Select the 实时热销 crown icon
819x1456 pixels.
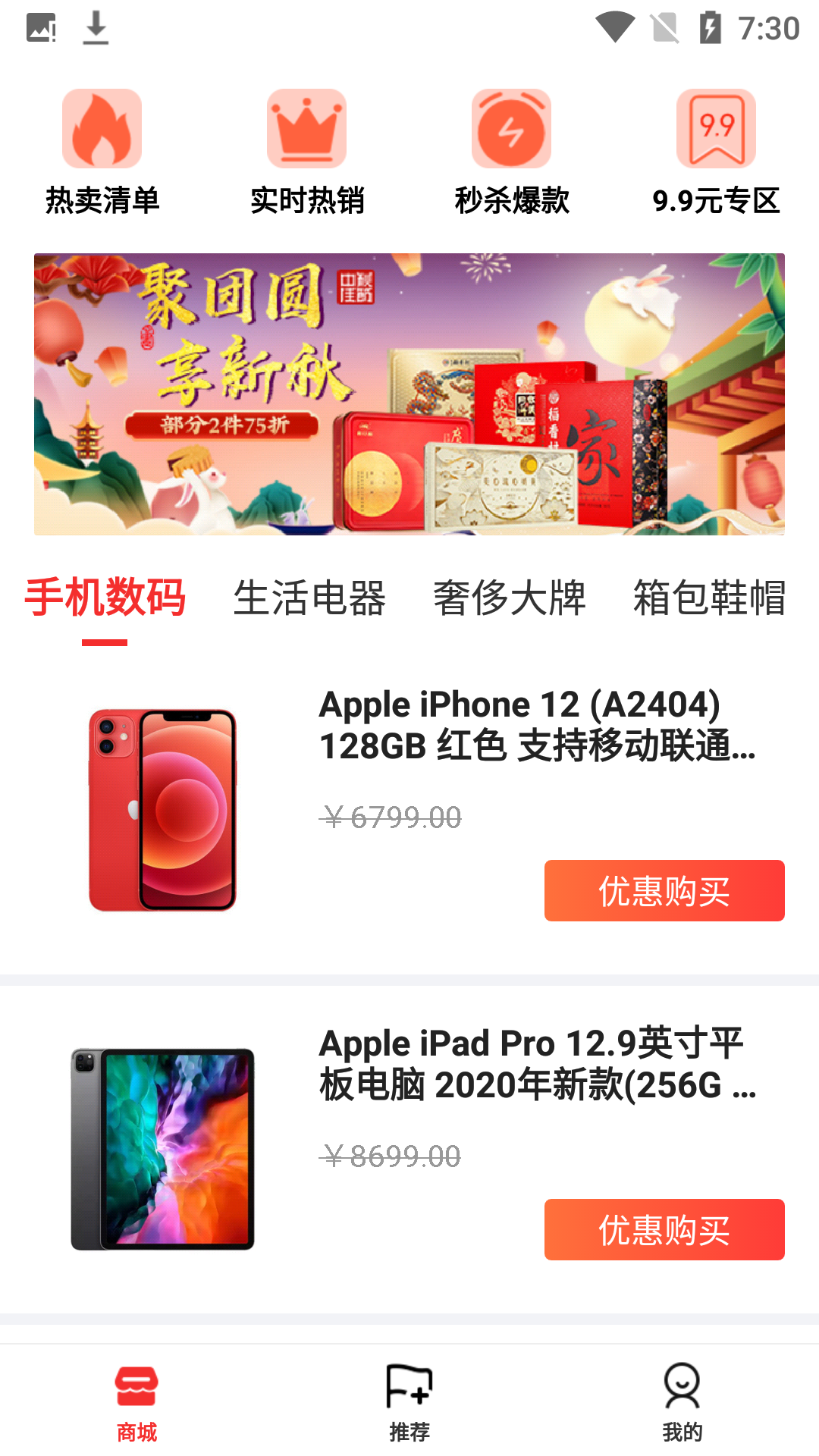pyautogui.click(x=306, y=127)
